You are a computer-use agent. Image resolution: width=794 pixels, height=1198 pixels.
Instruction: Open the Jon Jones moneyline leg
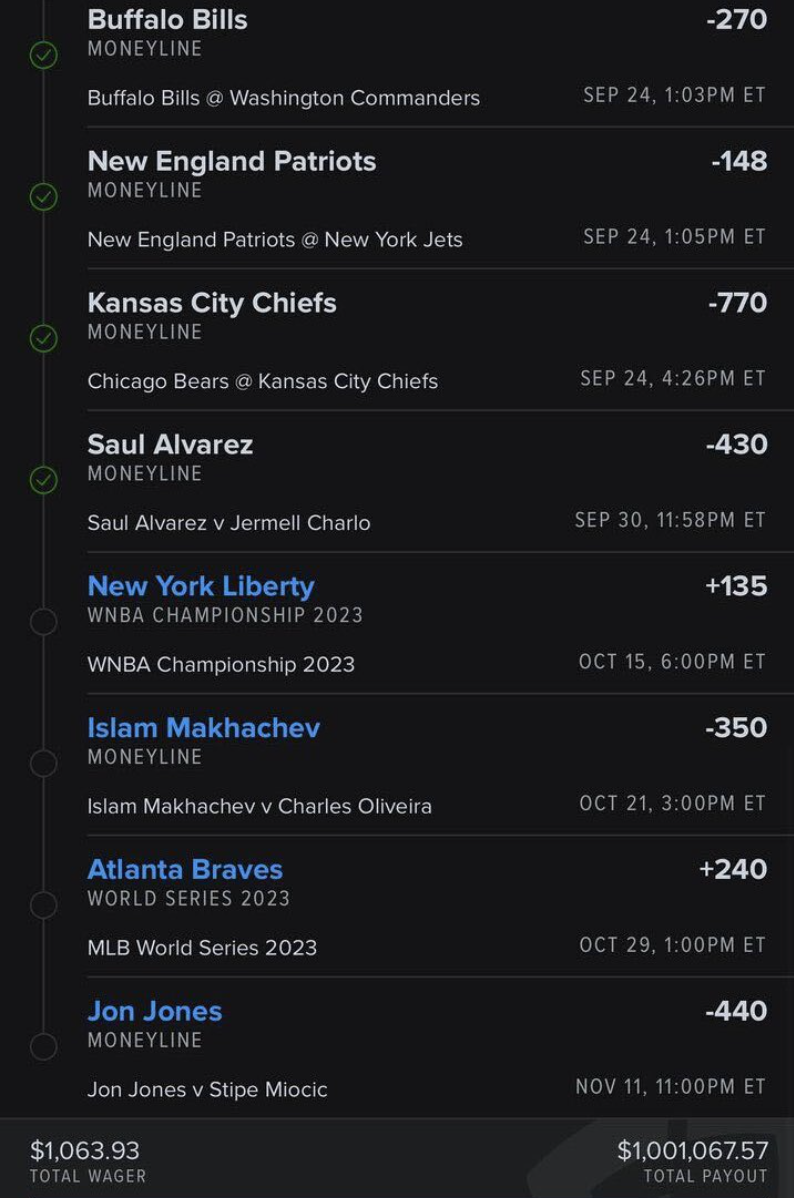coord(155,1012)
